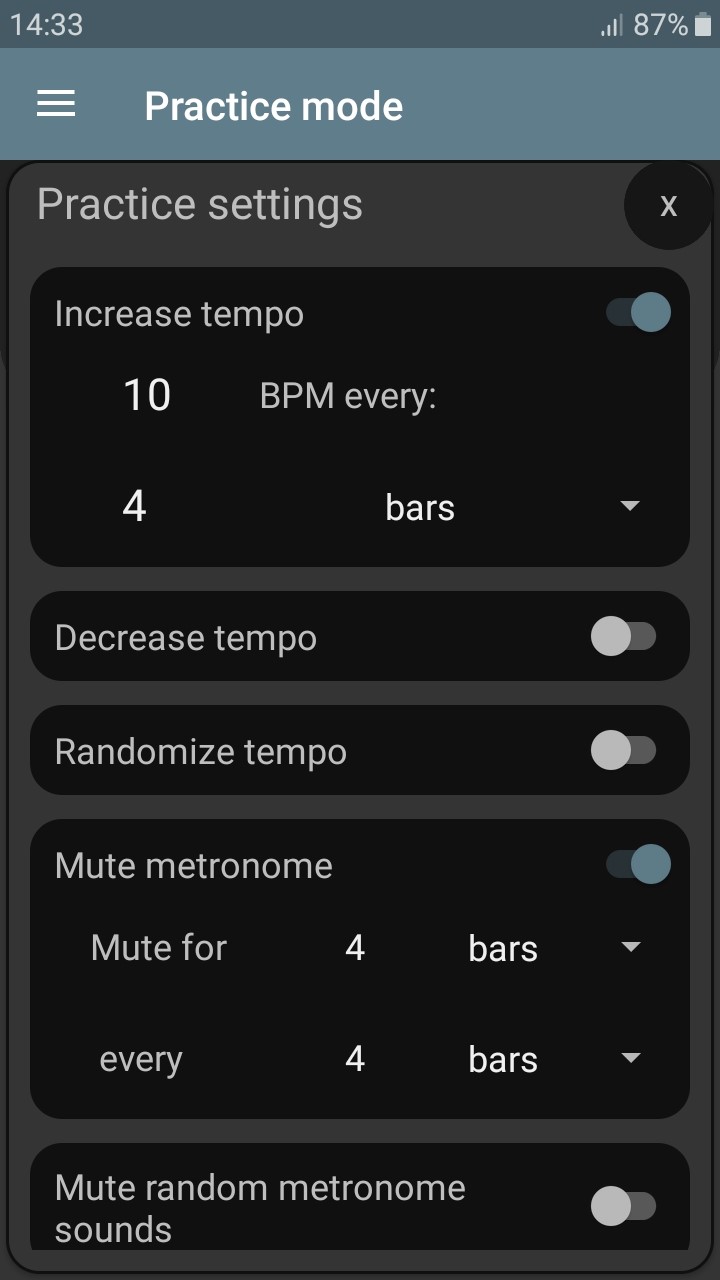This screenshot has height=1280, width=720.
Task: Toggle Mute random metronome sounds on
Action: (623, 1207)
